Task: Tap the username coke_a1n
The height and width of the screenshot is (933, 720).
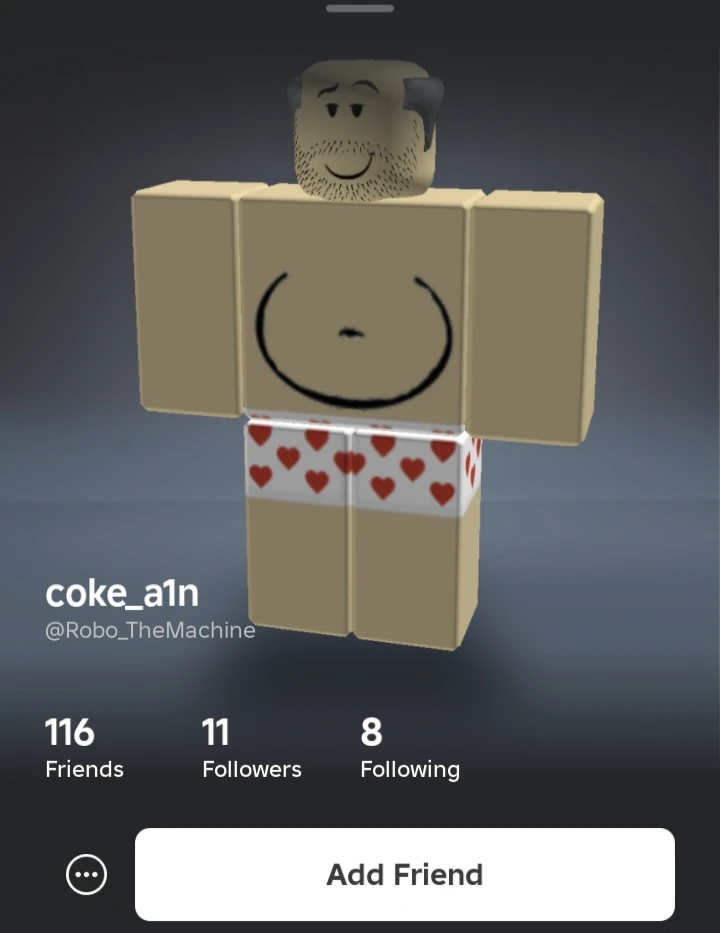Action: 122,593
